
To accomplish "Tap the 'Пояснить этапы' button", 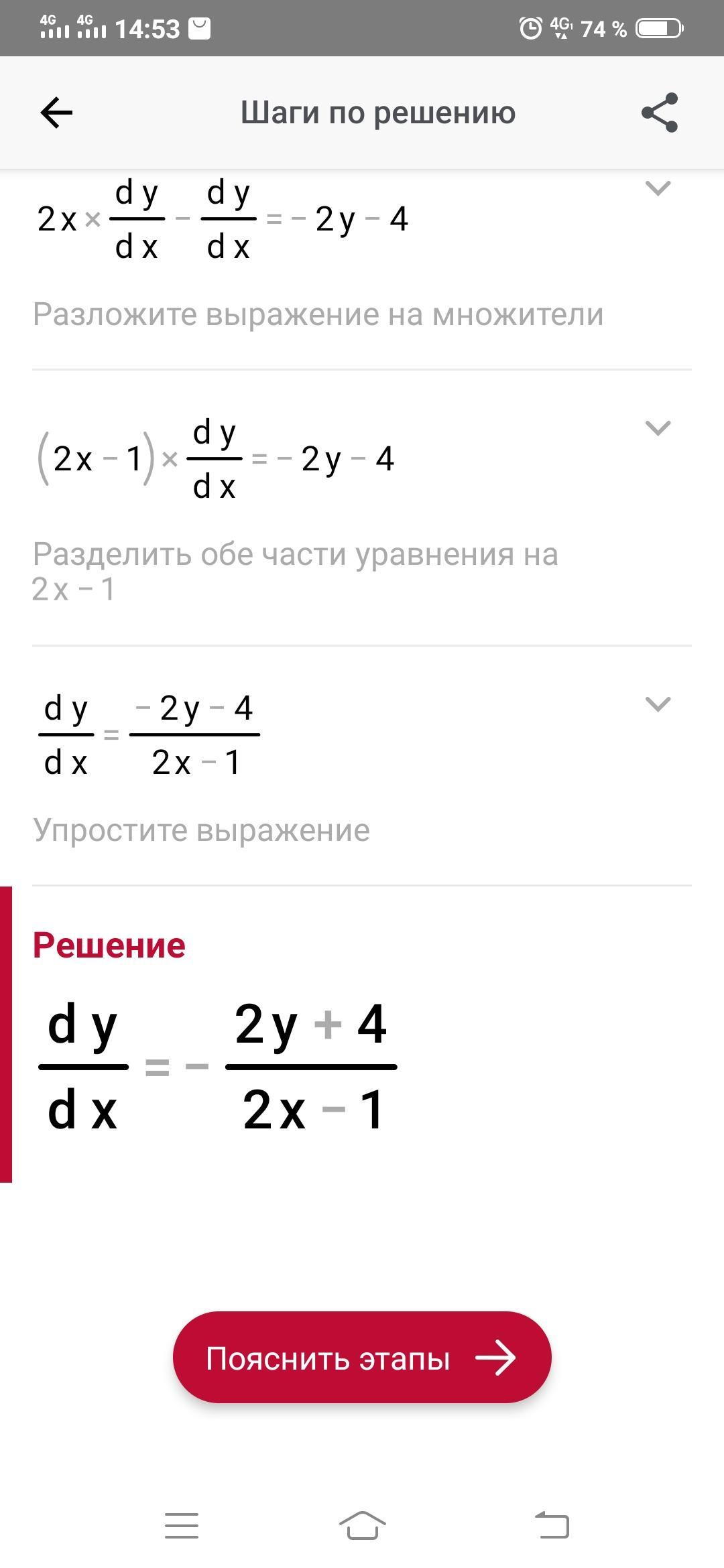I will coord(362,1357).
